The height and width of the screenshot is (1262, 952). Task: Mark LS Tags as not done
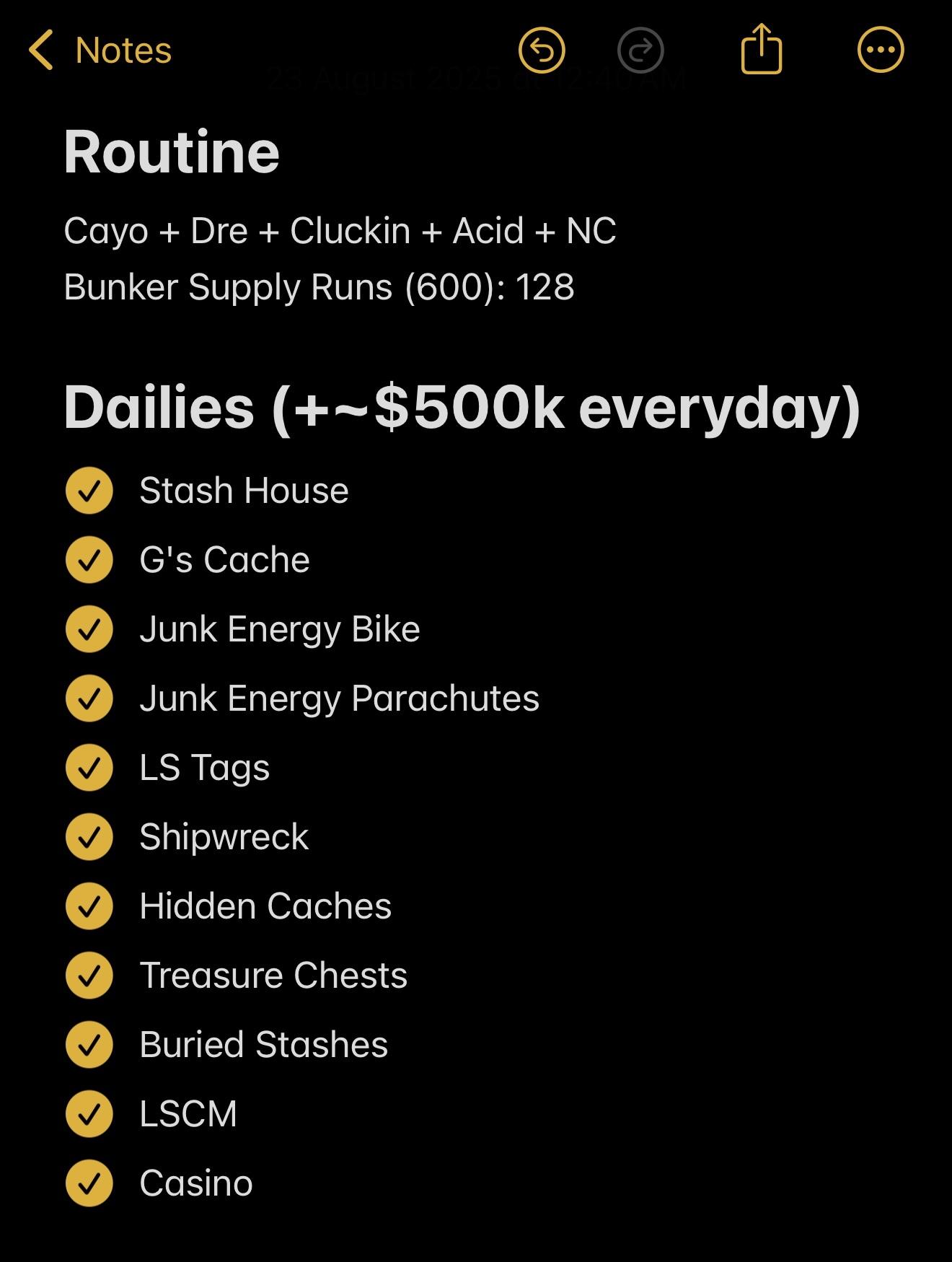click(89, 768)
